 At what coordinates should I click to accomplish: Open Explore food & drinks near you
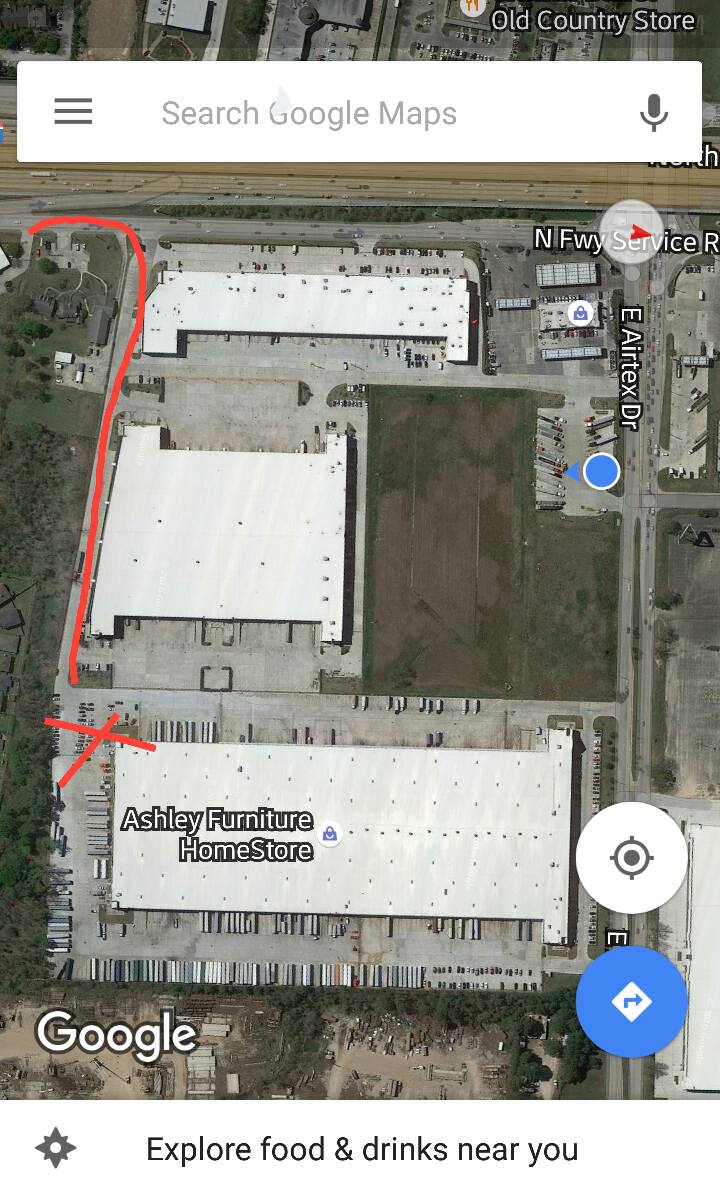point(360,1148)
